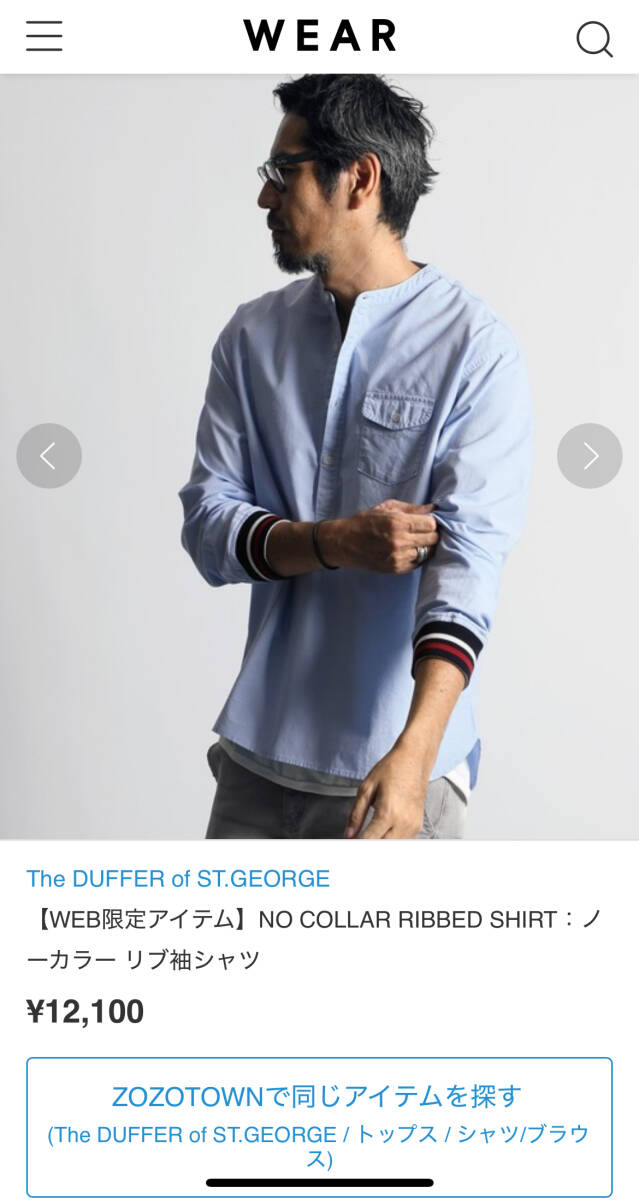
Task: Open the ribbed shirt product photo
Action: tap(320, 456)
